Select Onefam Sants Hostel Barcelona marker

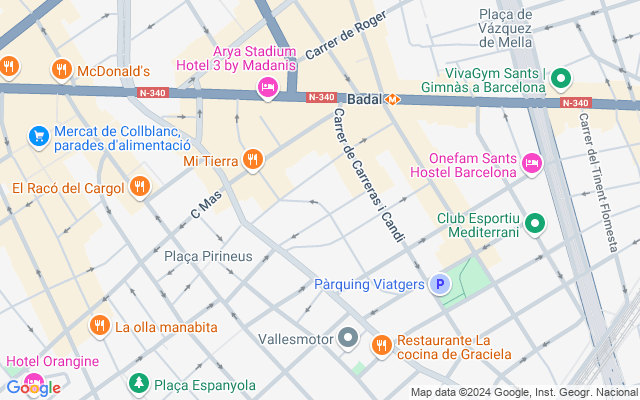pyautogui.click(x=531, y=162)
